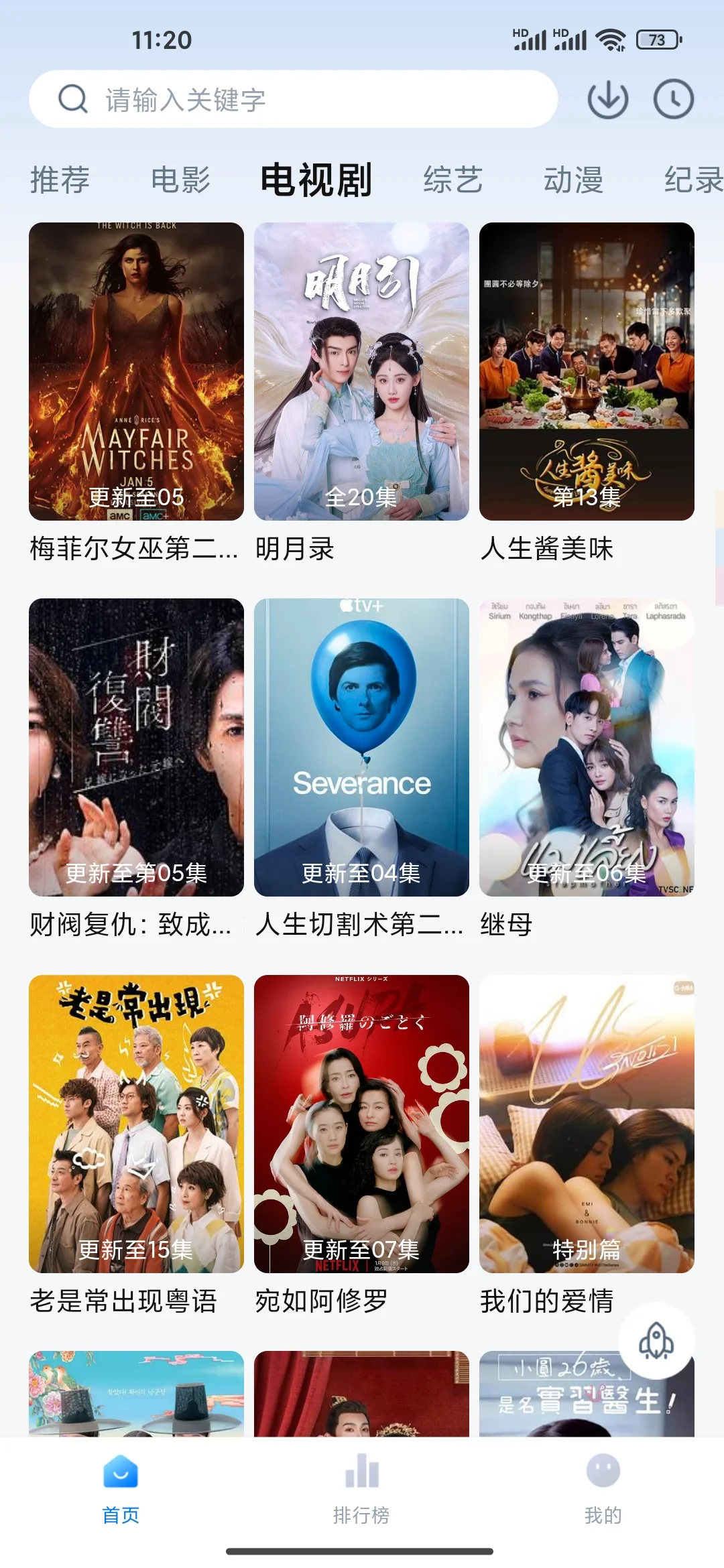View the 人生酱美味 series
Viewport: 724px width, 1568px height.
point(587,372)
